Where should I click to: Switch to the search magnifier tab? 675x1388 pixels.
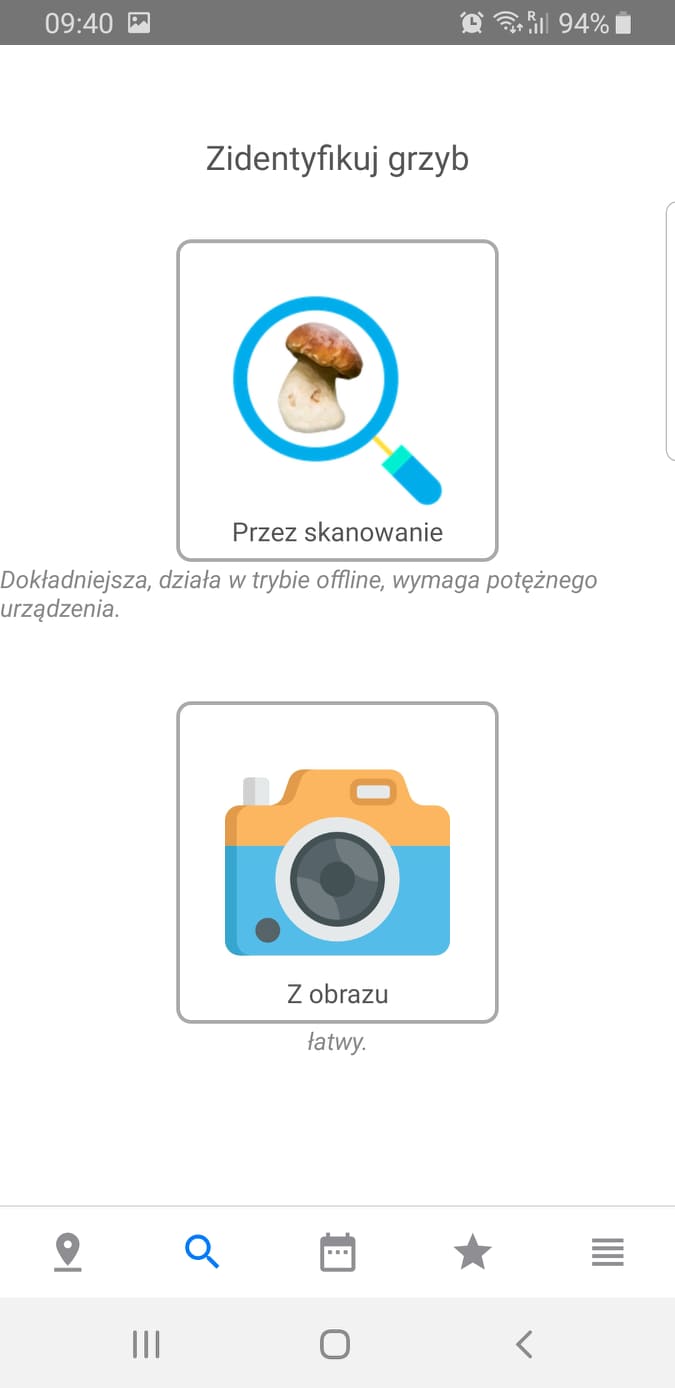tap(202, 1252)
